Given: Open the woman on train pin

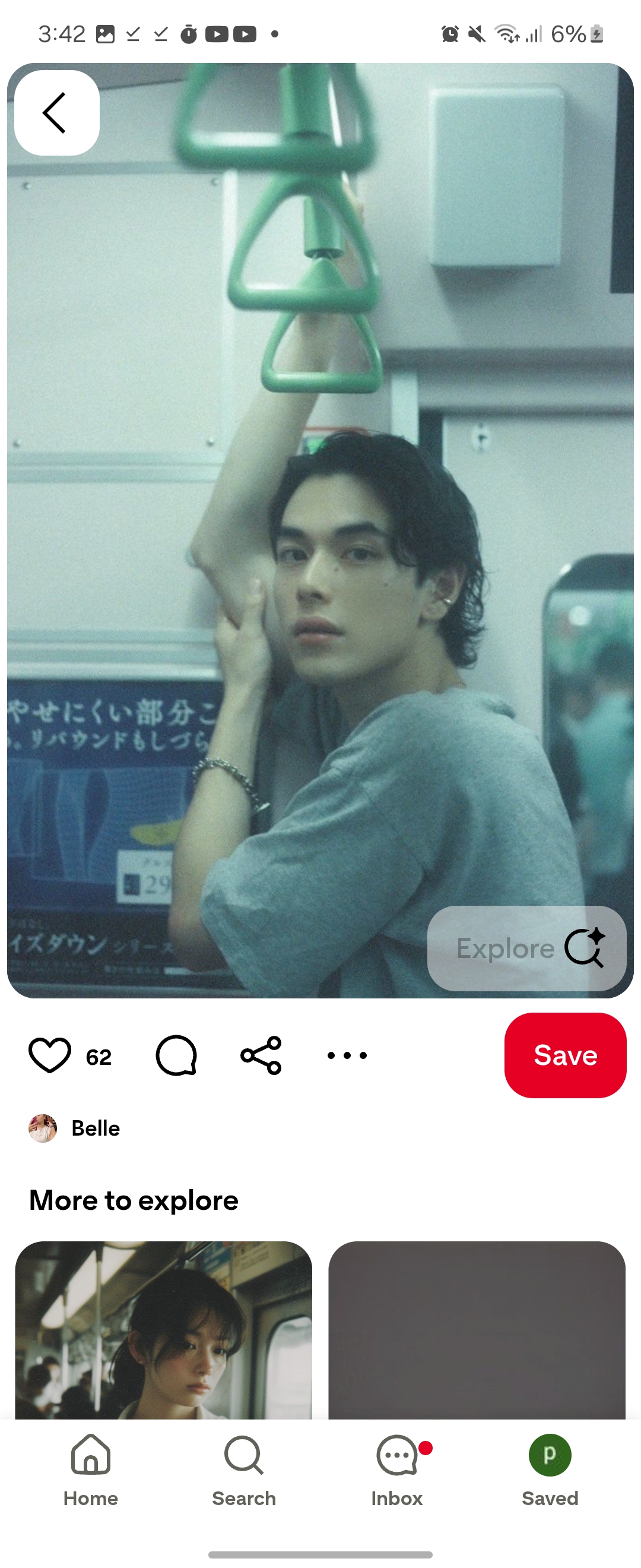Looking at the screenshot, I should (163, 1330).
